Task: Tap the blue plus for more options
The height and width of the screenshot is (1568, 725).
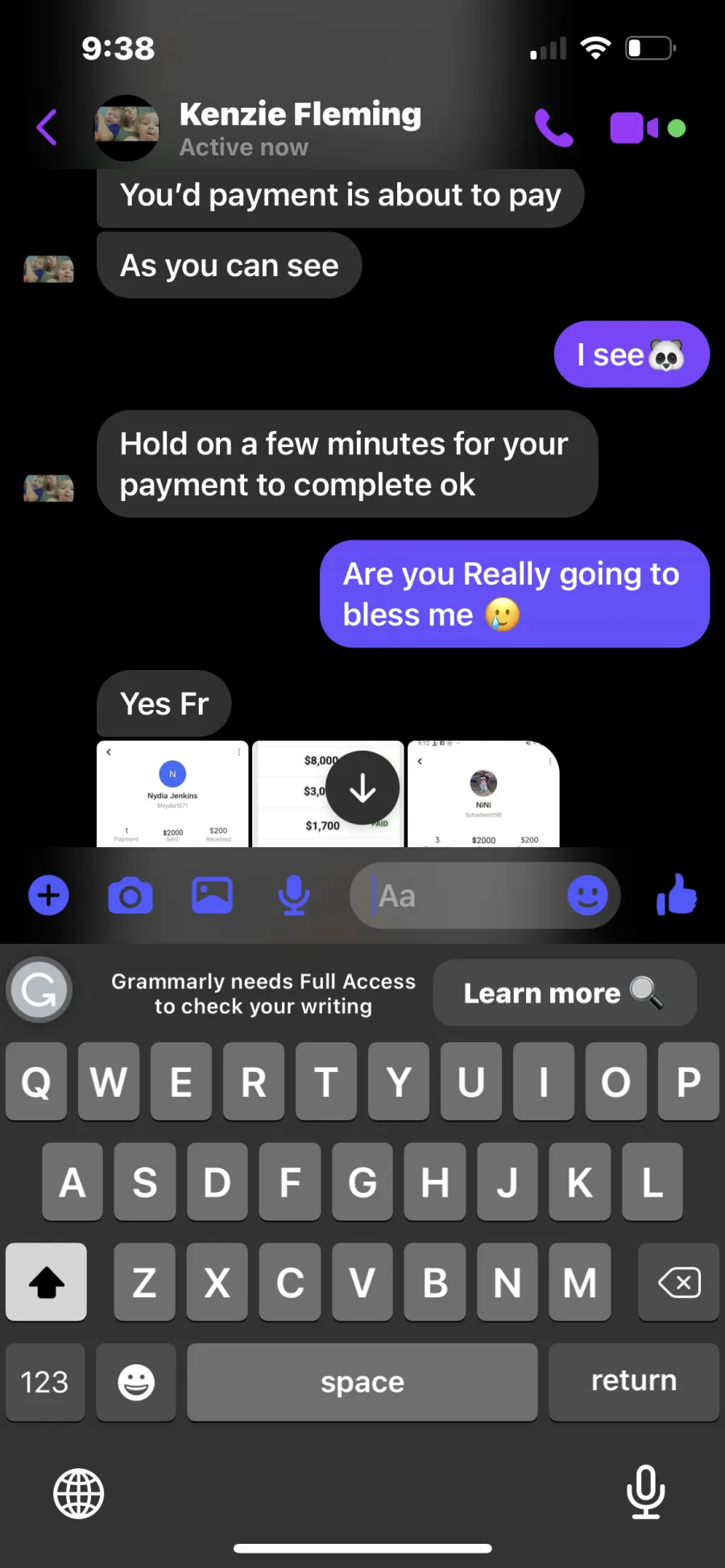Action: point(49,896)
